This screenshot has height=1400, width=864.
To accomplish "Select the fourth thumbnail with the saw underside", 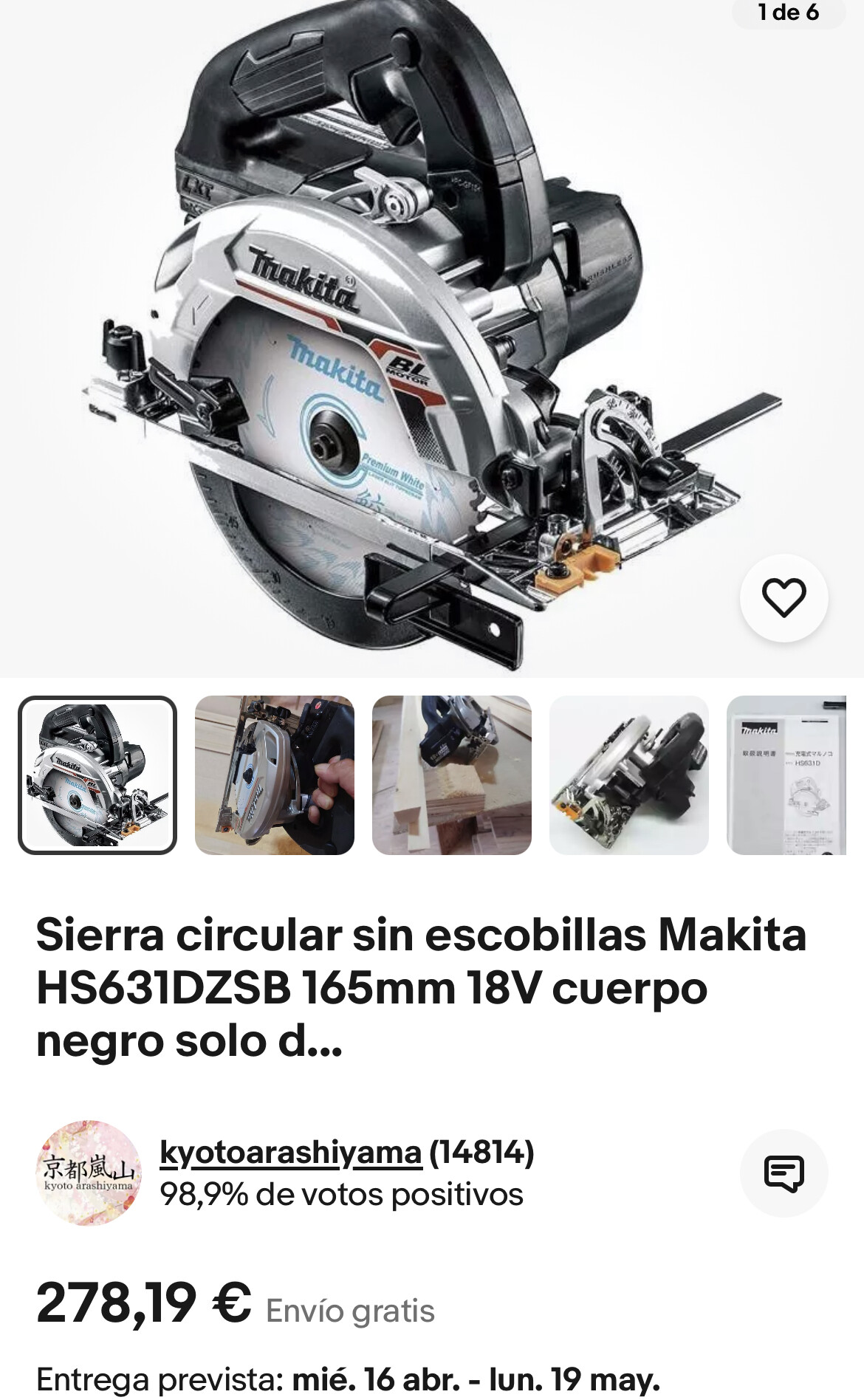I will [x=629, y=775].
